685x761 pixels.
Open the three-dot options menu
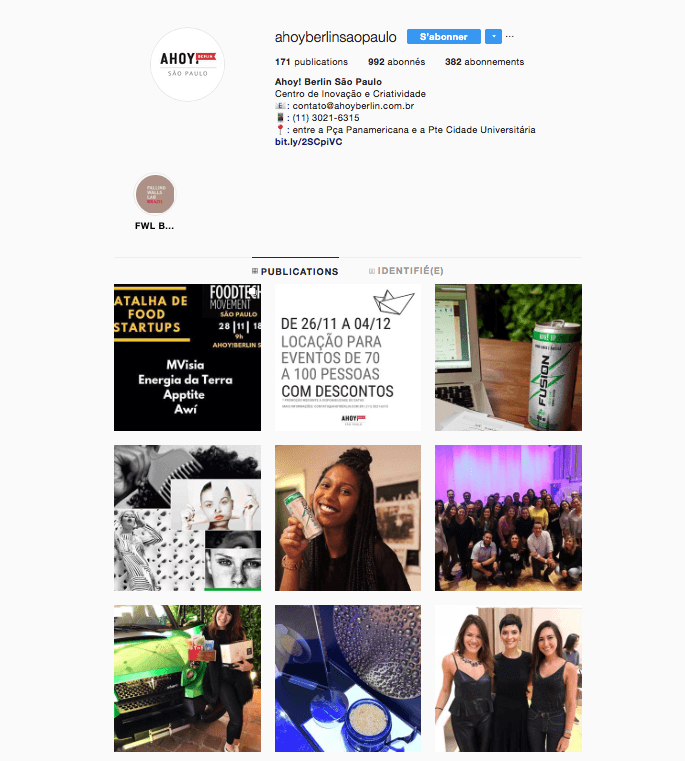click(x=510, y=37)
